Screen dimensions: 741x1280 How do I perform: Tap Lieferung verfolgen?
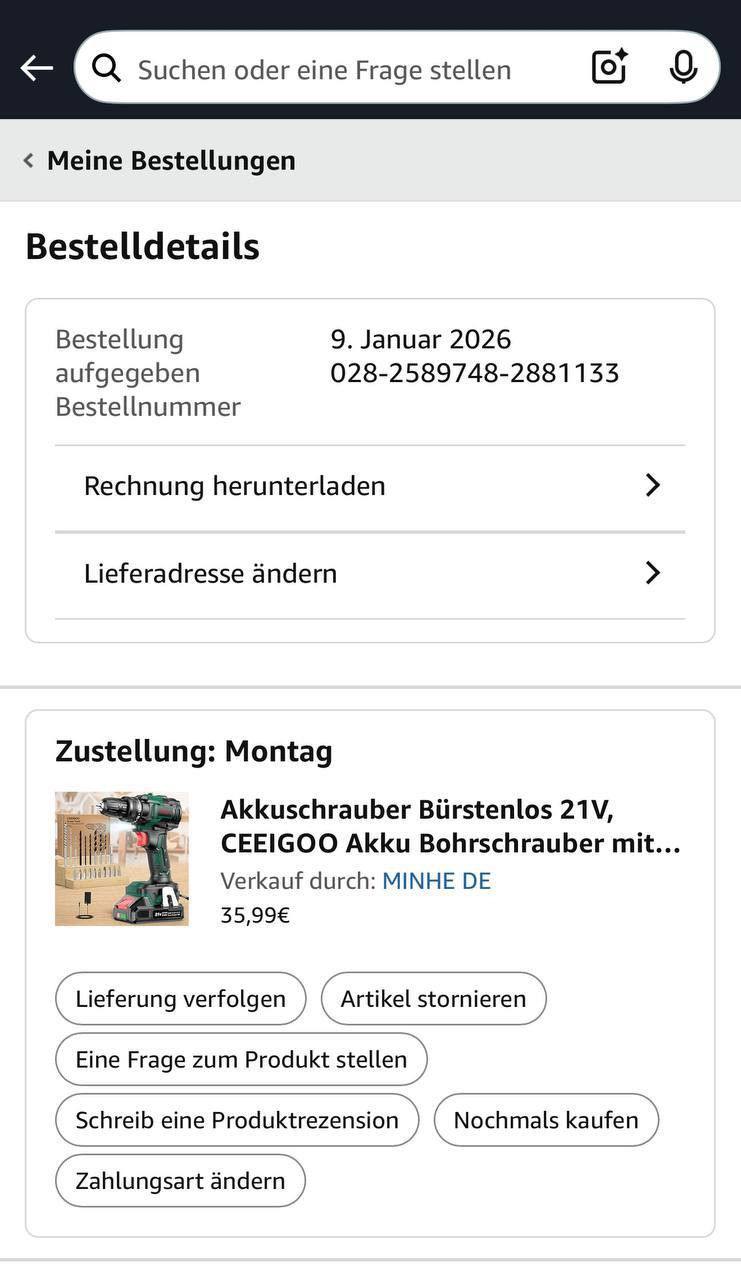[x=181, y=999]
